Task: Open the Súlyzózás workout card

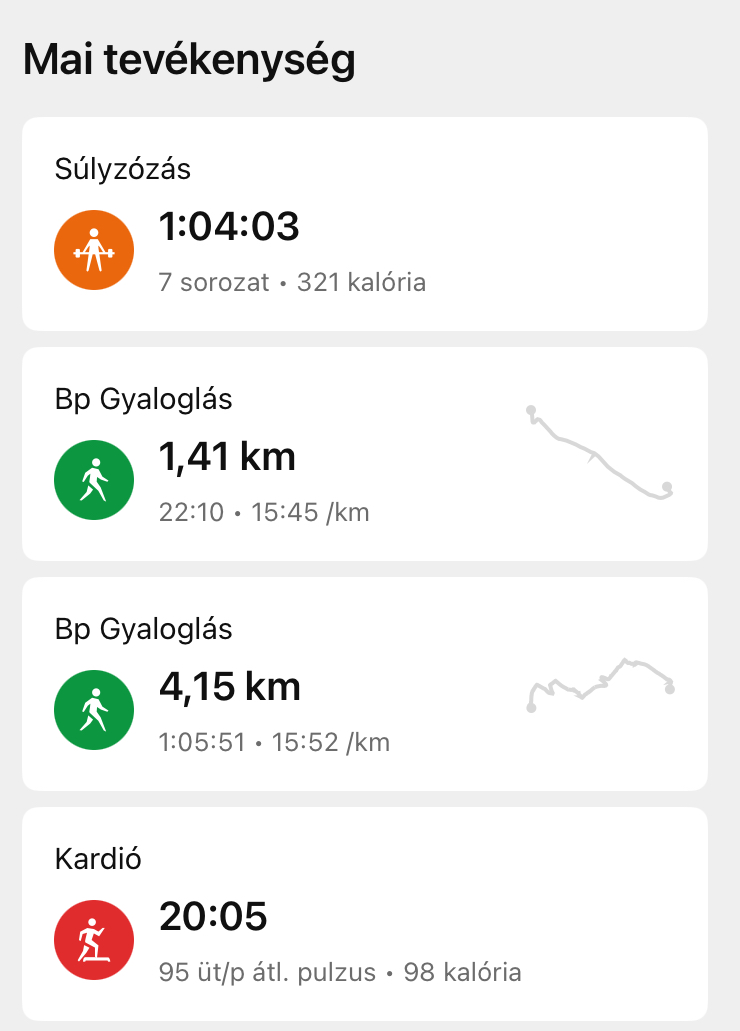Action: tap(364, 224)
